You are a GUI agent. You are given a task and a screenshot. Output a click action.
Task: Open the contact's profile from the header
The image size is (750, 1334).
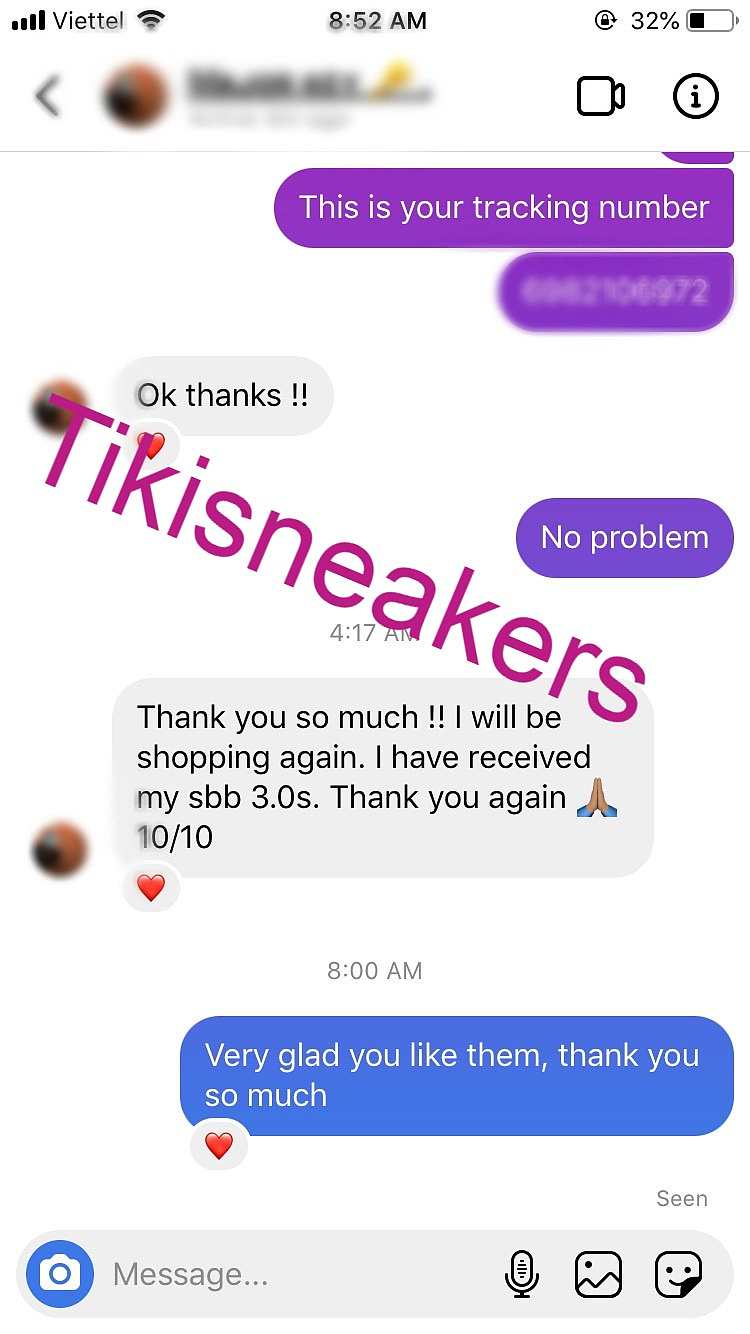pyautogui.click(x=270, y=96)
